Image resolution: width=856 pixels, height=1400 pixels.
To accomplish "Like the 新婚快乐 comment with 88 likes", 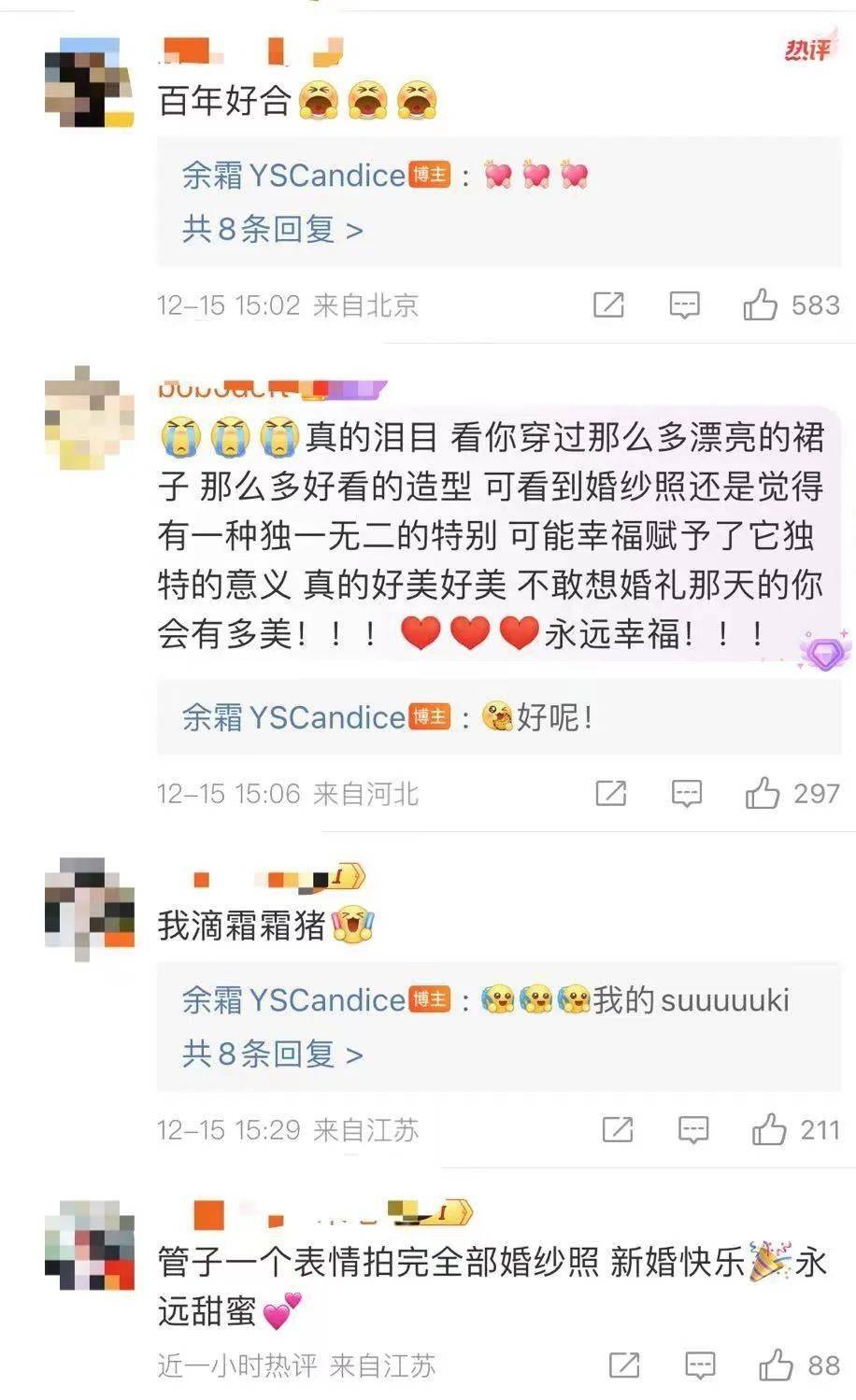I will tap(776, 1365).
